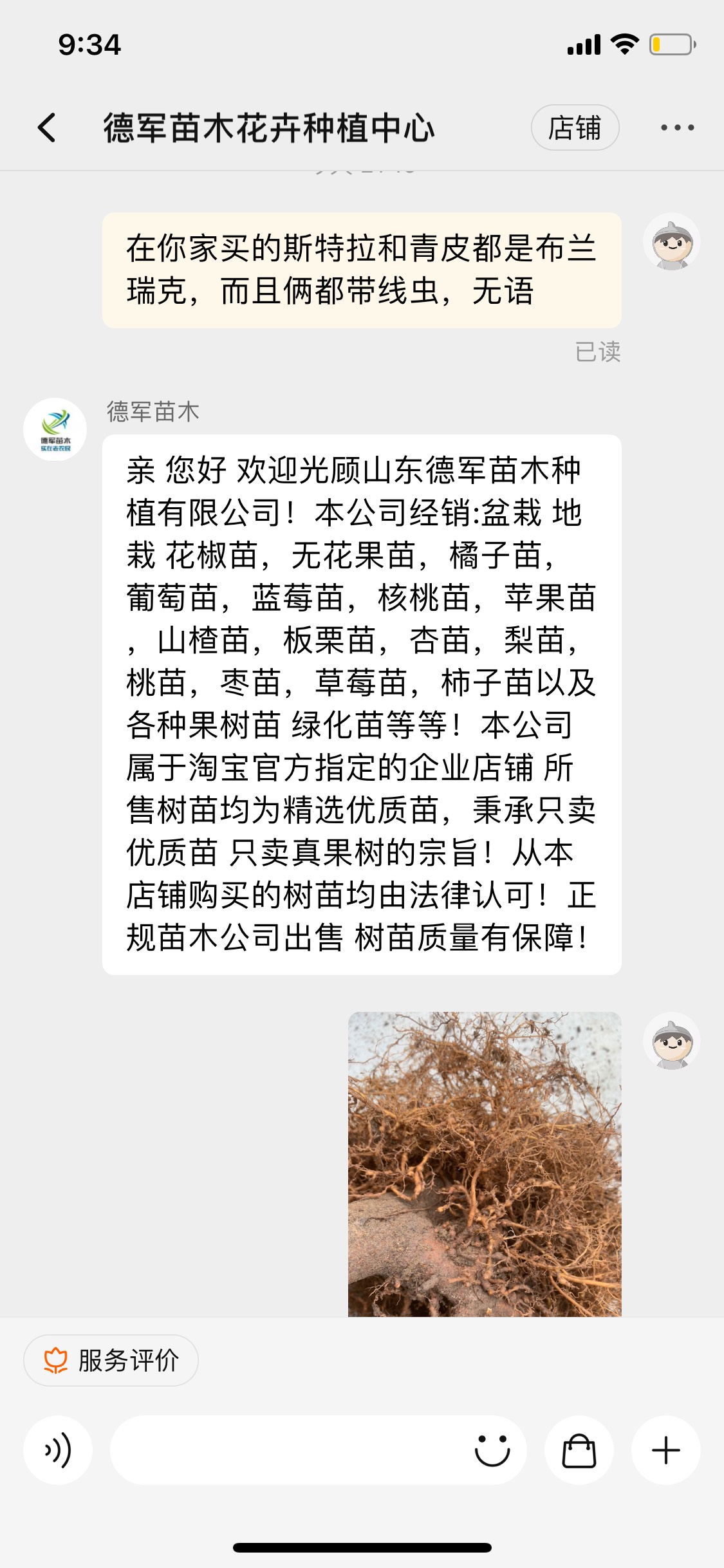This screenshot has width=724, height=1568.
Task: Tap 服务评价 to rate the service
Action: click(x=111, y=1360)
